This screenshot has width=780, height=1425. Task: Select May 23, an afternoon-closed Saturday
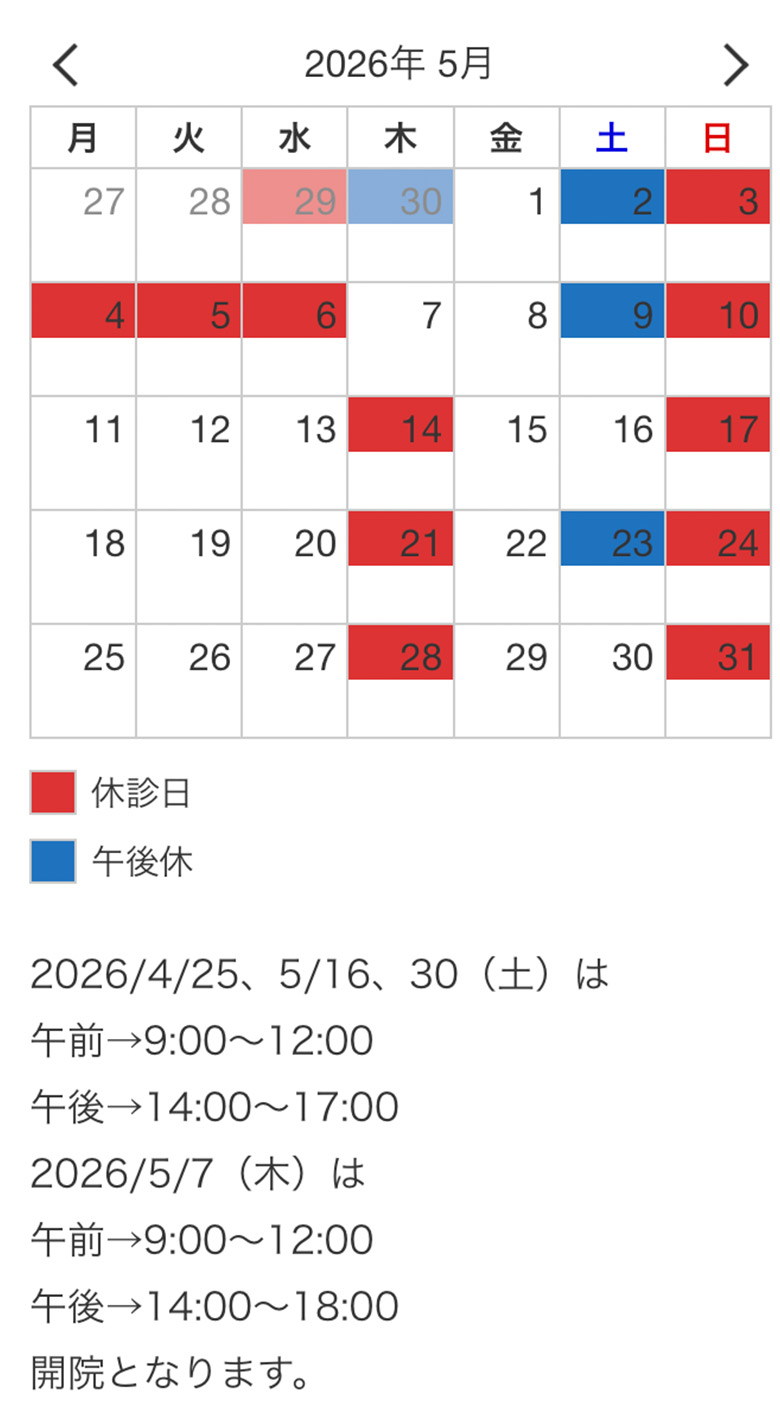click(x=612, y=540)
